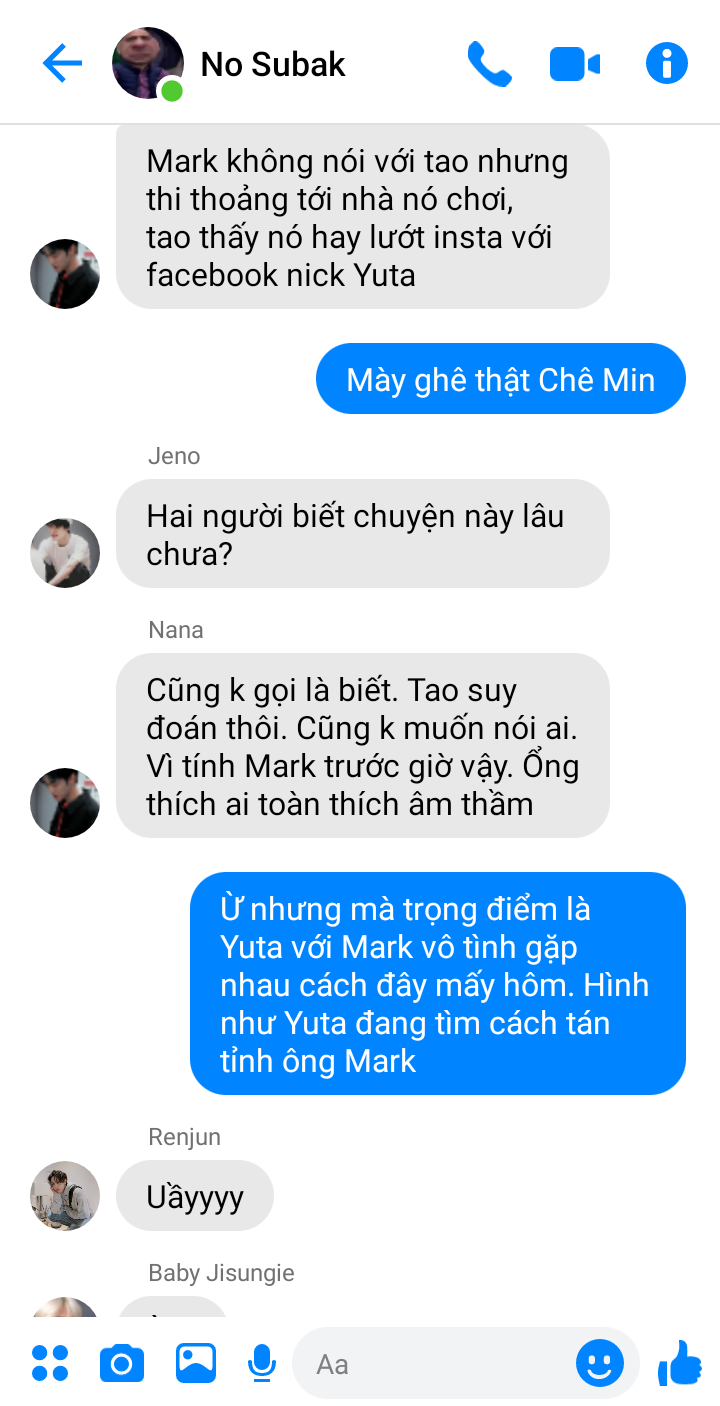View Renjun's profile avatar
The image size is (720, 1406).
coord(65,1195)
